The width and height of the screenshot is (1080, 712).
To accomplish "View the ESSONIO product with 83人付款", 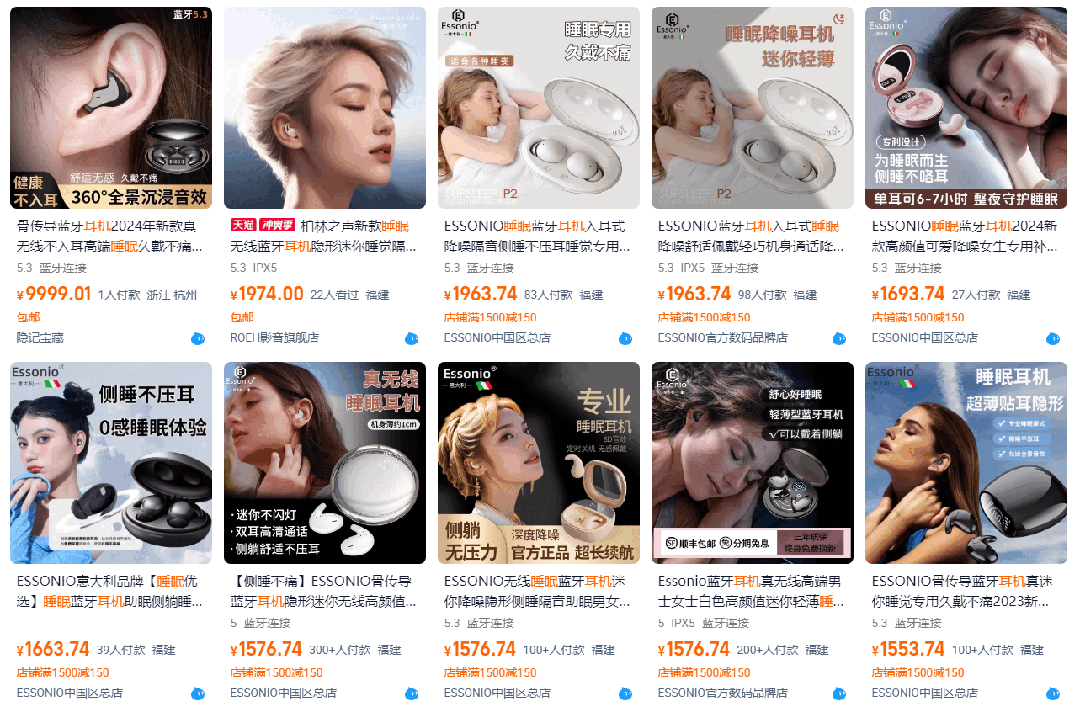I will click(538, 108).
